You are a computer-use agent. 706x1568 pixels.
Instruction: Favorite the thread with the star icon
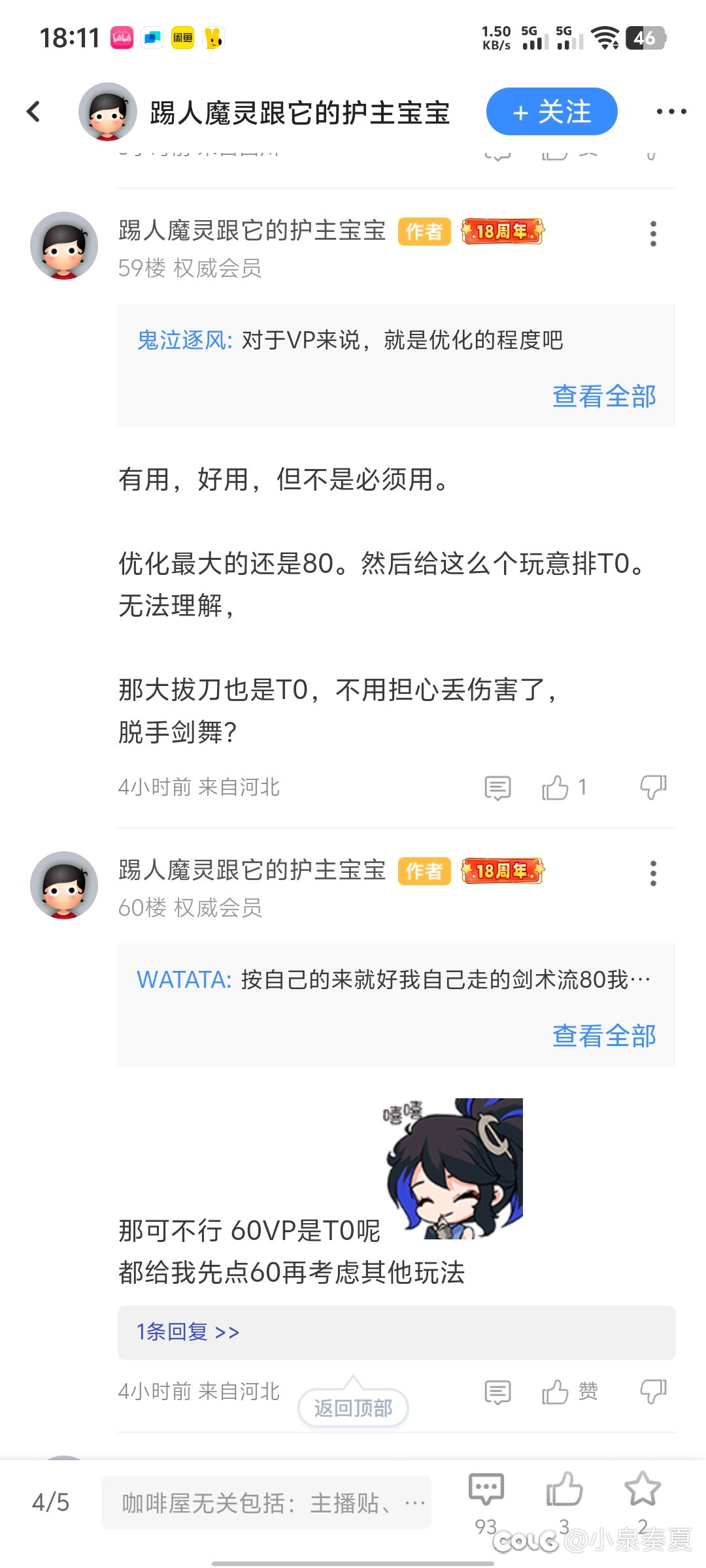tap(643, 1503)
